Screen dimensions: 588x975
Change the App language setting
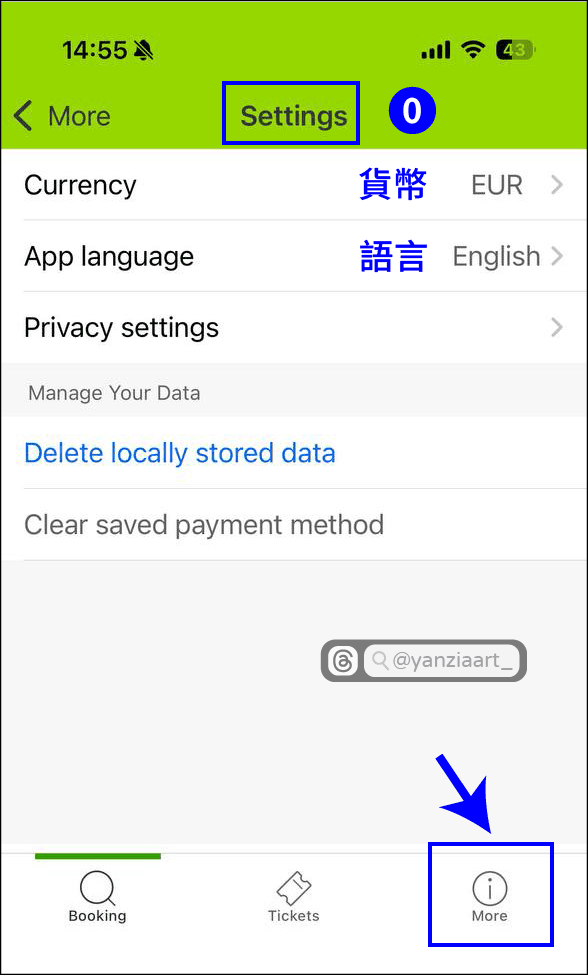coord(294,256)
